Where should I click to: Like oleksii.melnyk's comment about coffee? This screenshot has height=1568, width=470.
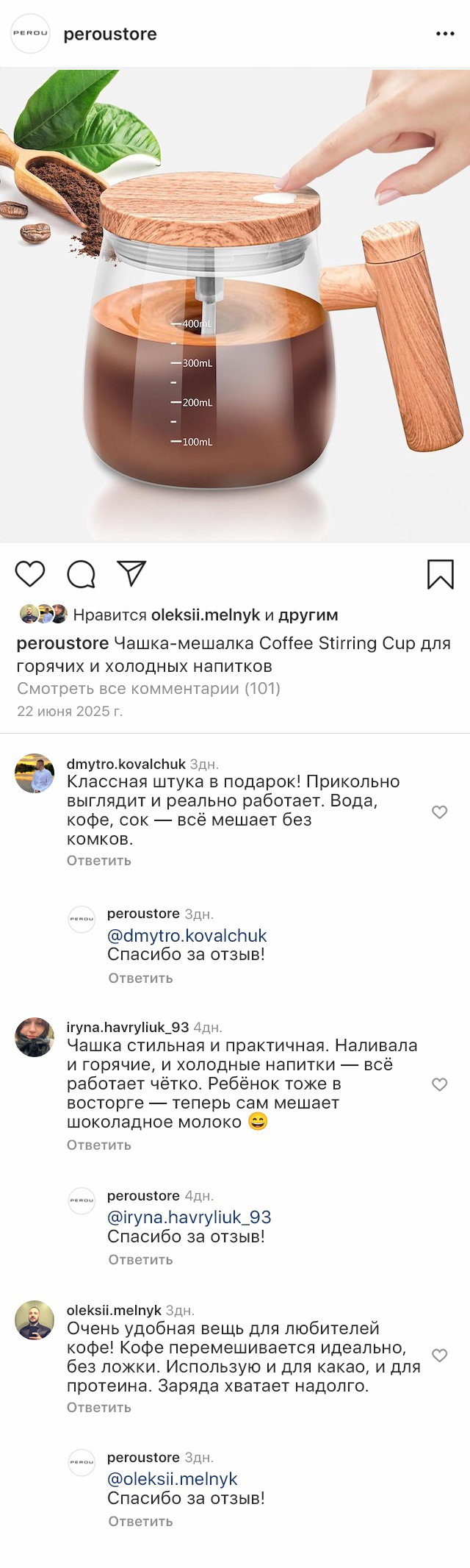pos(440,1356)
